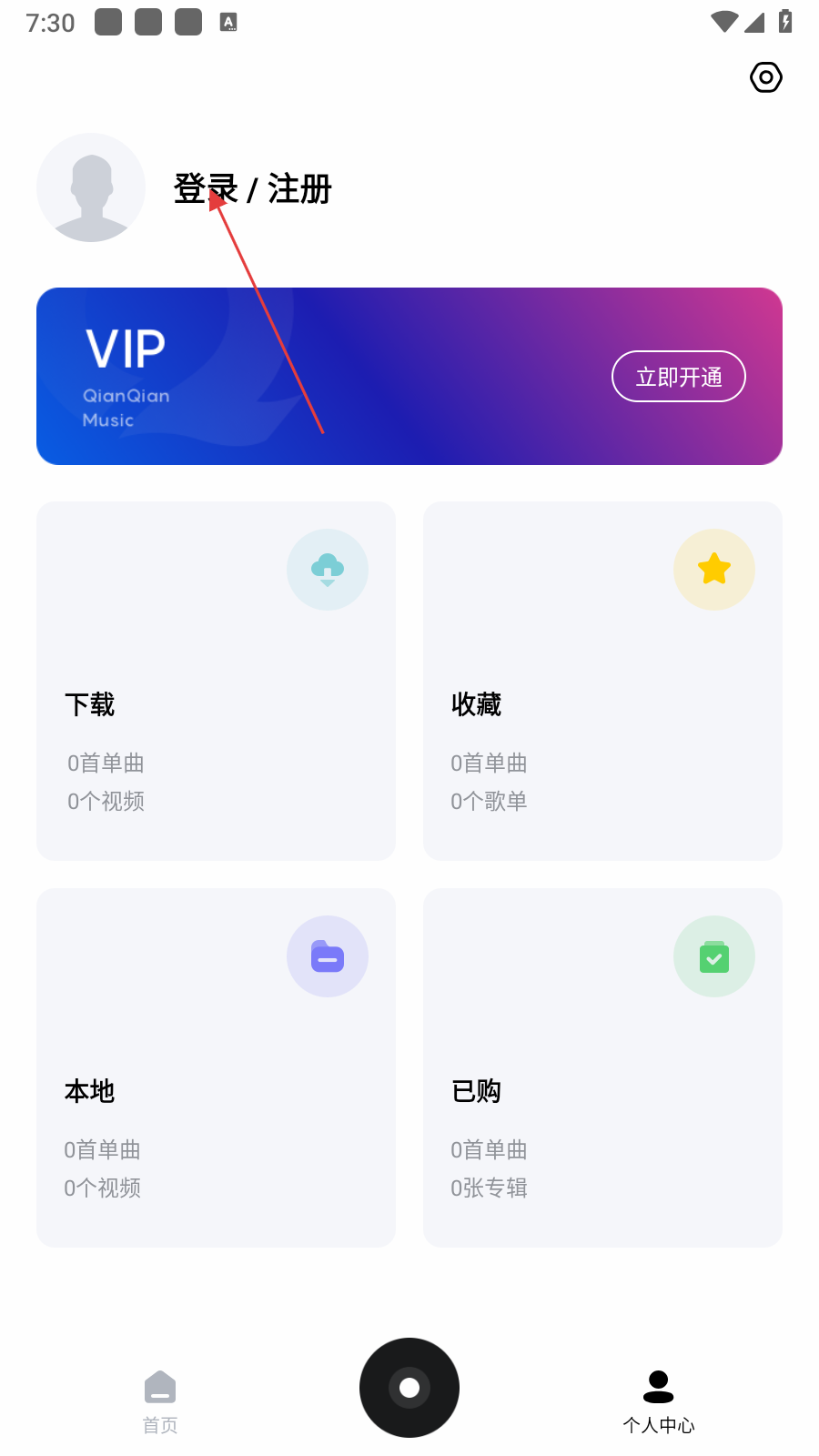Open the 收藏 favorites card
The width and height of the screenshot is (819, 1456).
coord(602,681)
